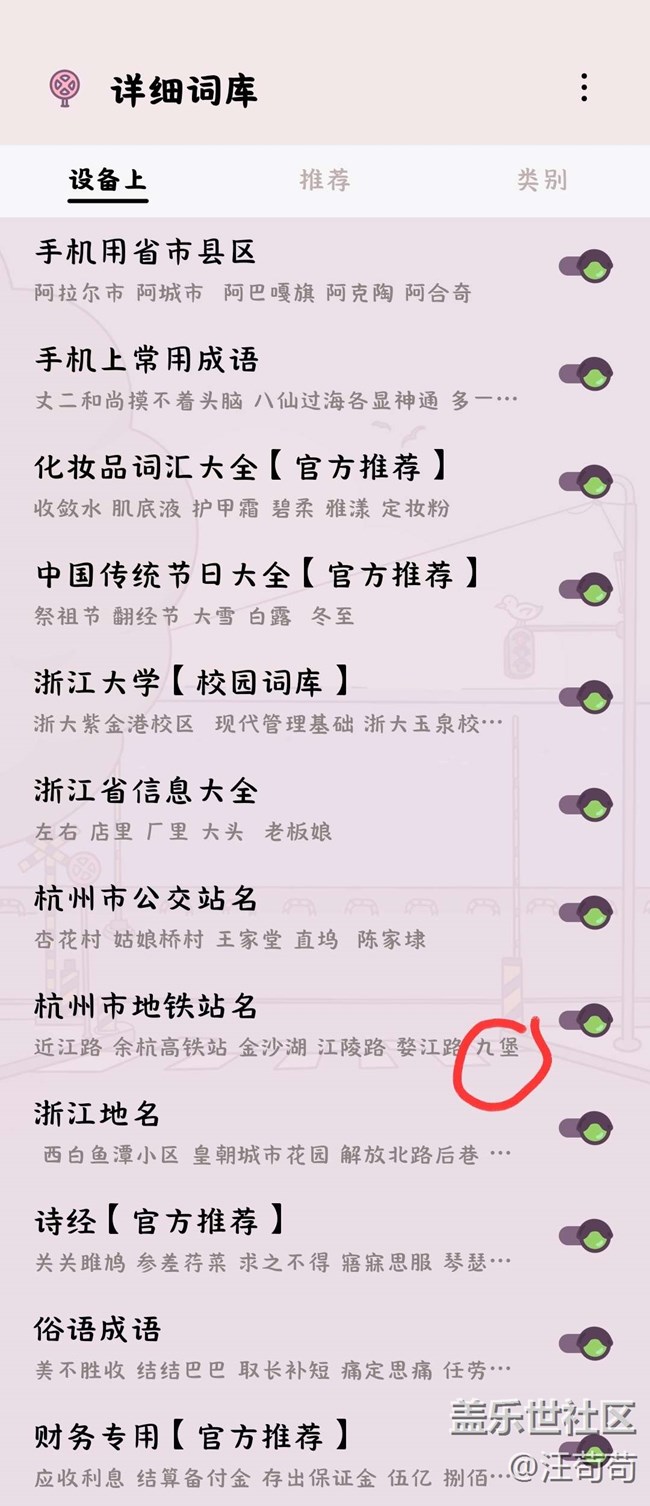
Task: Open the three-dot overflow menu
Action: (x=584, y=89)
